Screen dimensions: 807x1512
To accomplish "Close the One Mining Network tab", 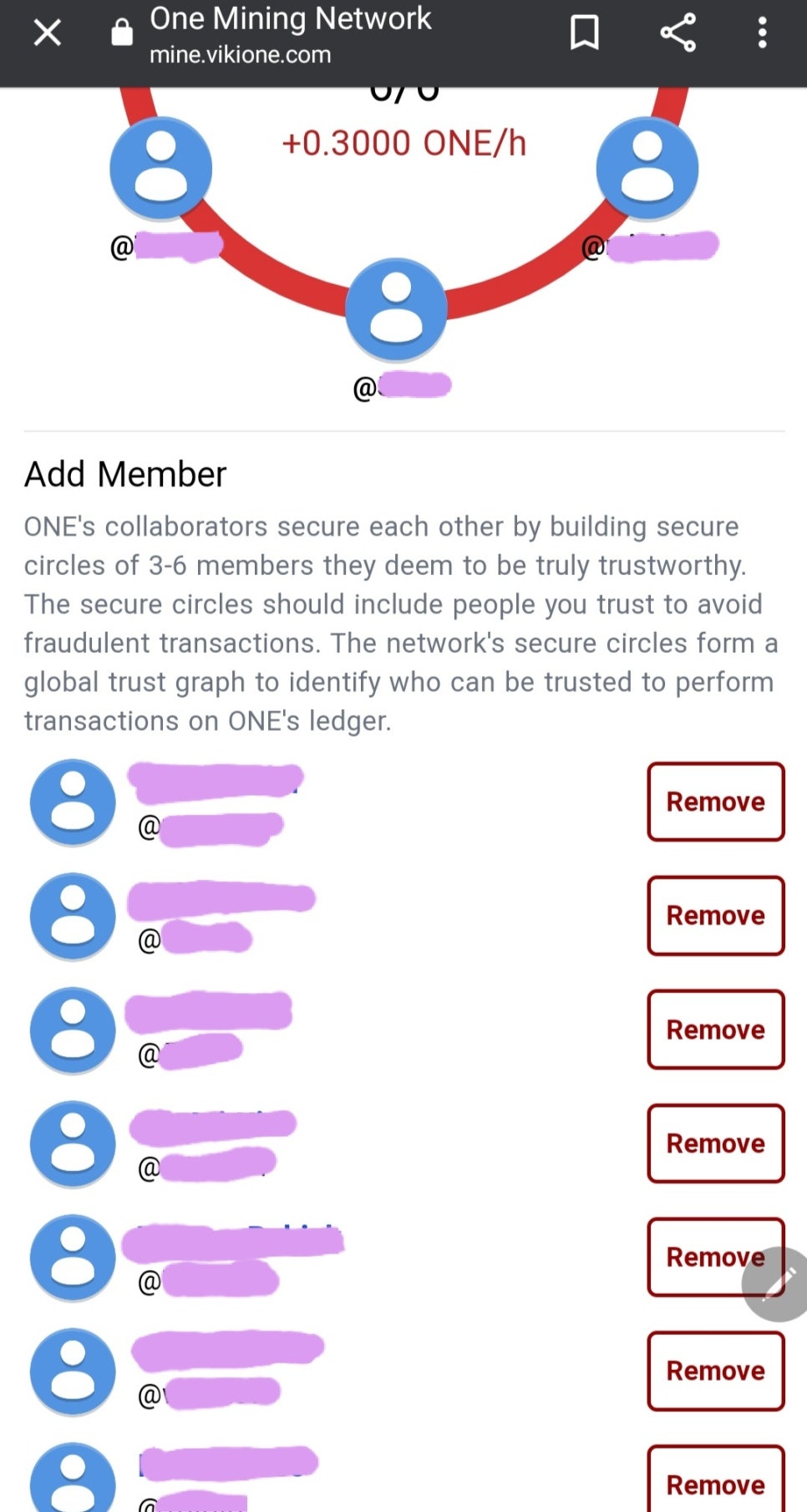I will tap(48, 33).
